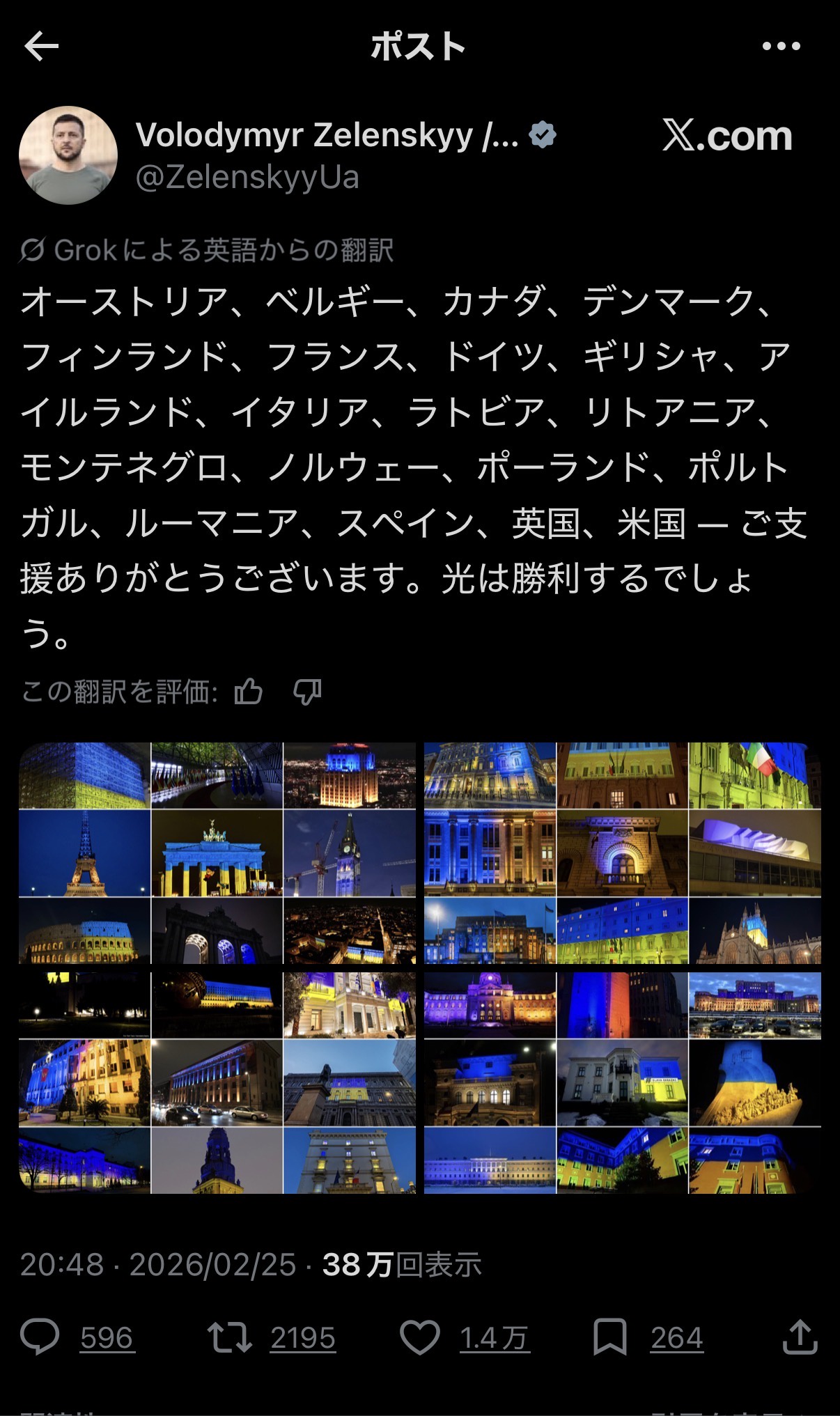View the collage with the blue-yellow monument

point(622,1082)
